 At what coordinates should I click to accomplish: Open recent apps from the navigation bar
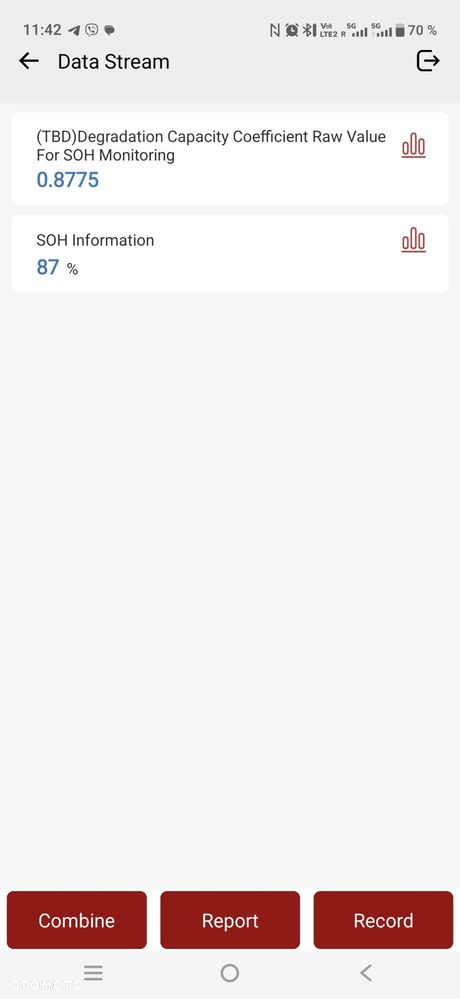click(x=94, y=972)
